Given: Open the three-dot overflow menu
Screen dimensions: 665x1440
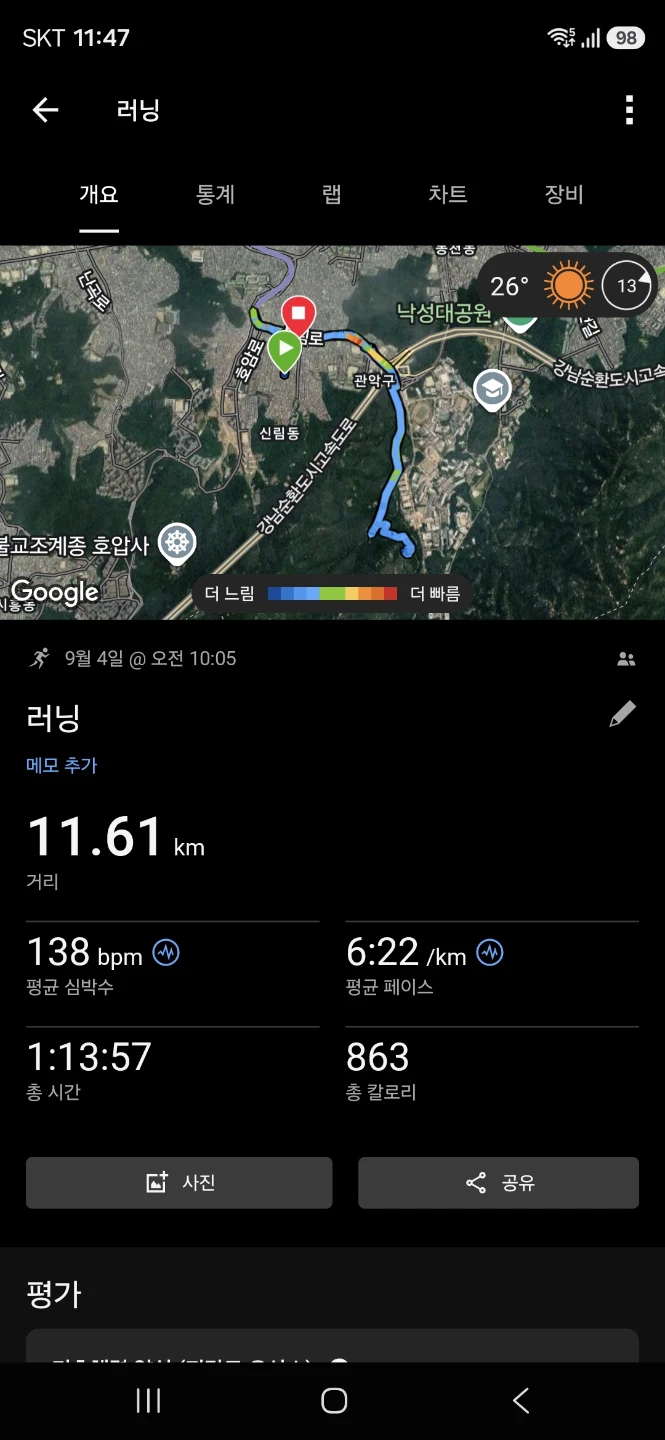Looking at the screenshot, I should point(629,110).
